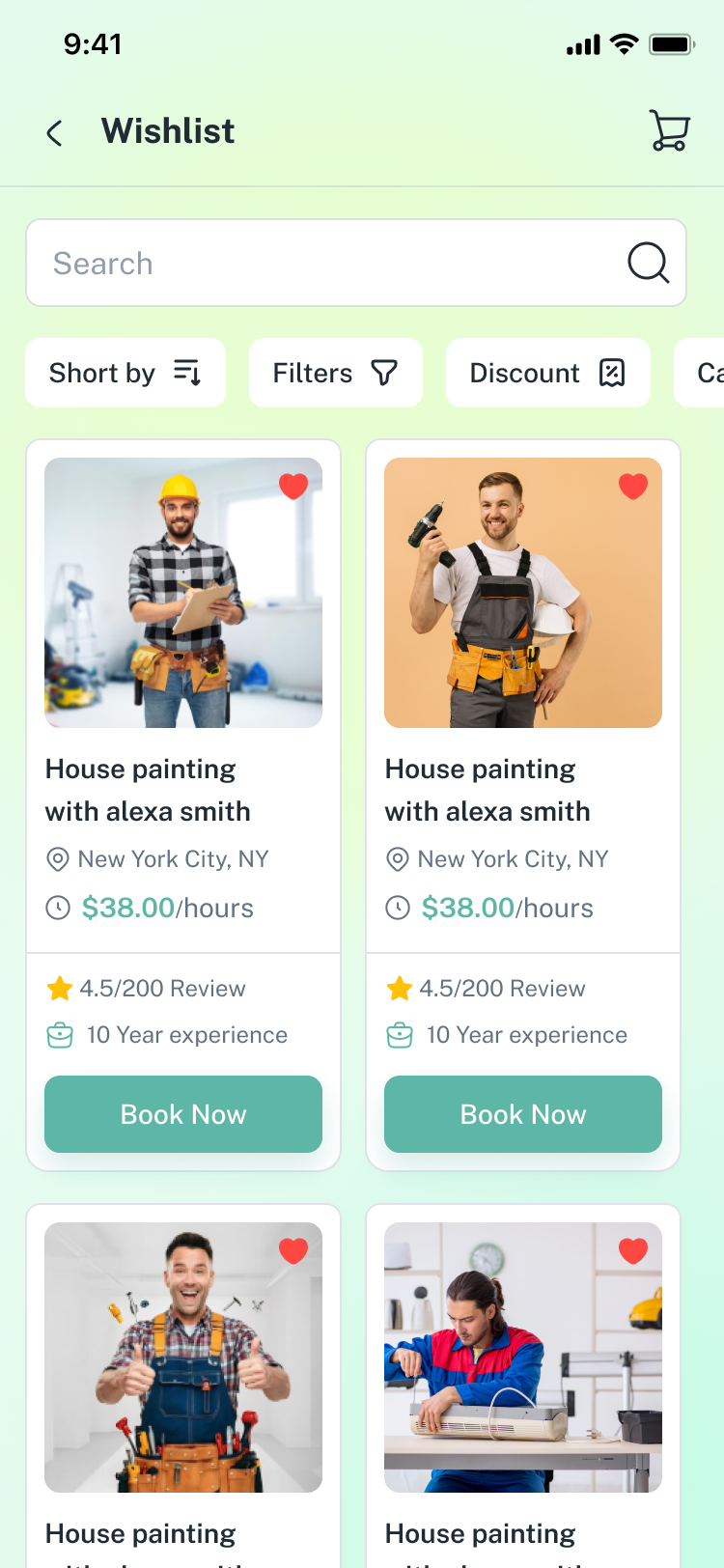724x1568 pixels.
Task: Unfavorite the thumbs-up worker card
Action: (x=293, y=1250)
